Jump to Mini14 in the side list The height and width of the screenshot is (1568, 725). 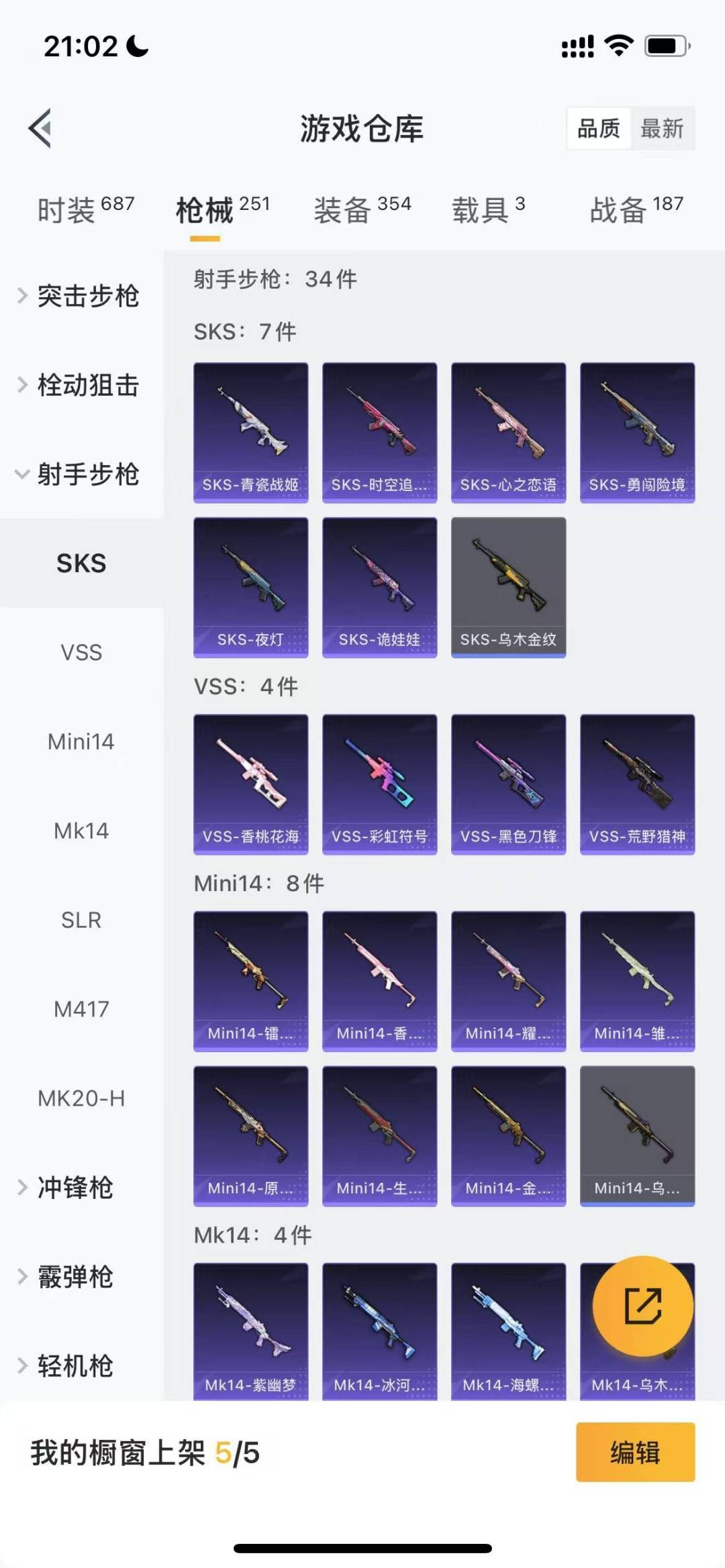pyautogui.click(x=81, y=741)
